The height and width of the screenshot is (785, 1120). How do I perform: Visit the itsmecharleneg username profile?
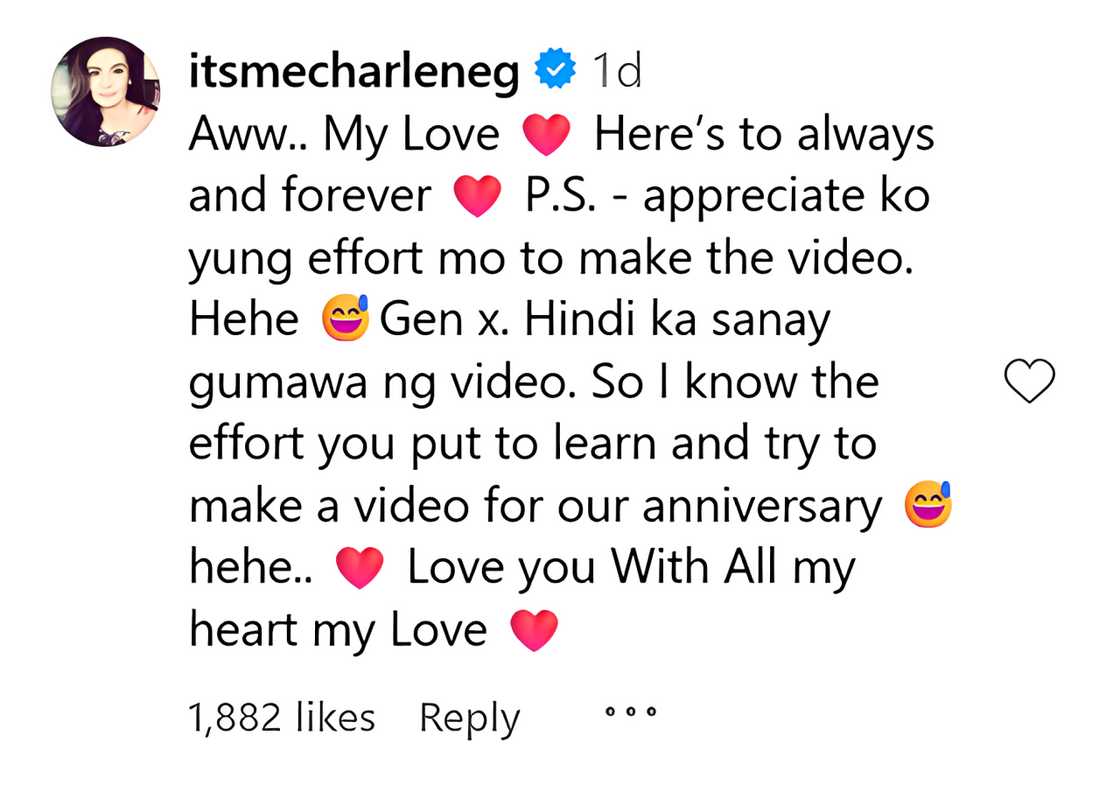353,71
